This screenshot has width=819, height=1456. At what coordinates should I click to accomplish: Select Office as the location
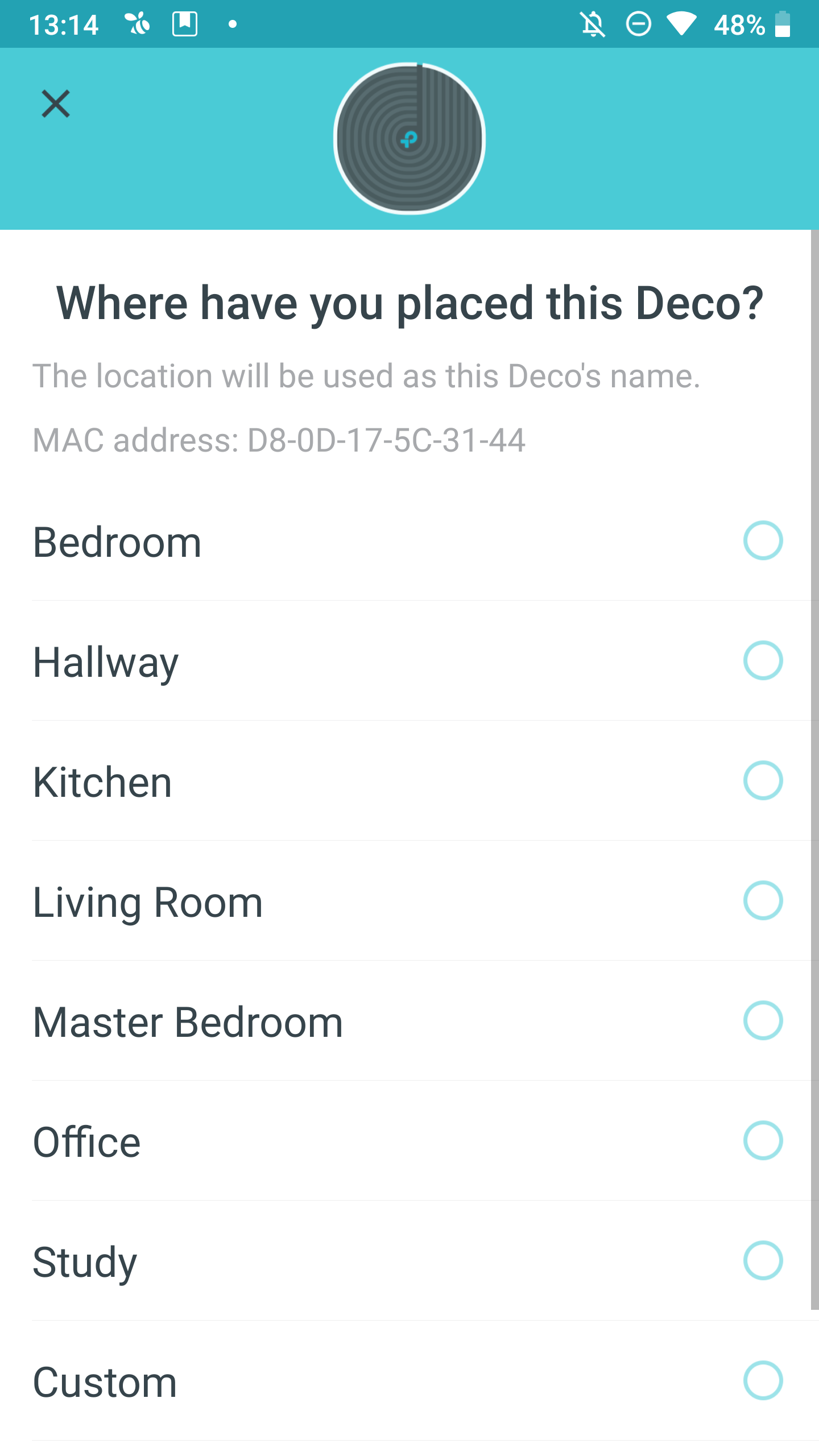pos(409,1141)
